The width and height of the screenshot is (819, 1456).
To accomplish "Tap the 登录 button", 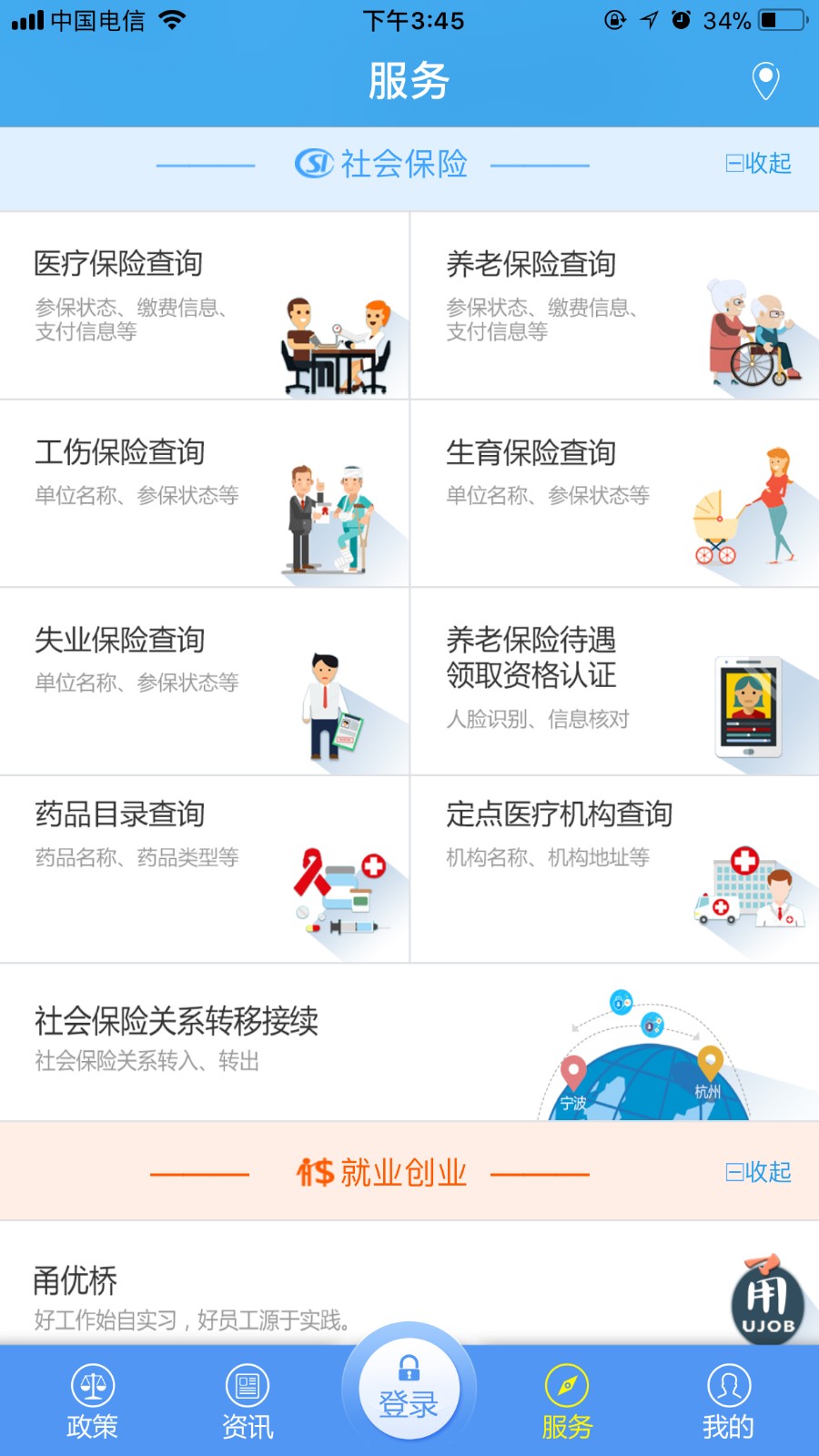I will tap(409, 1388).
